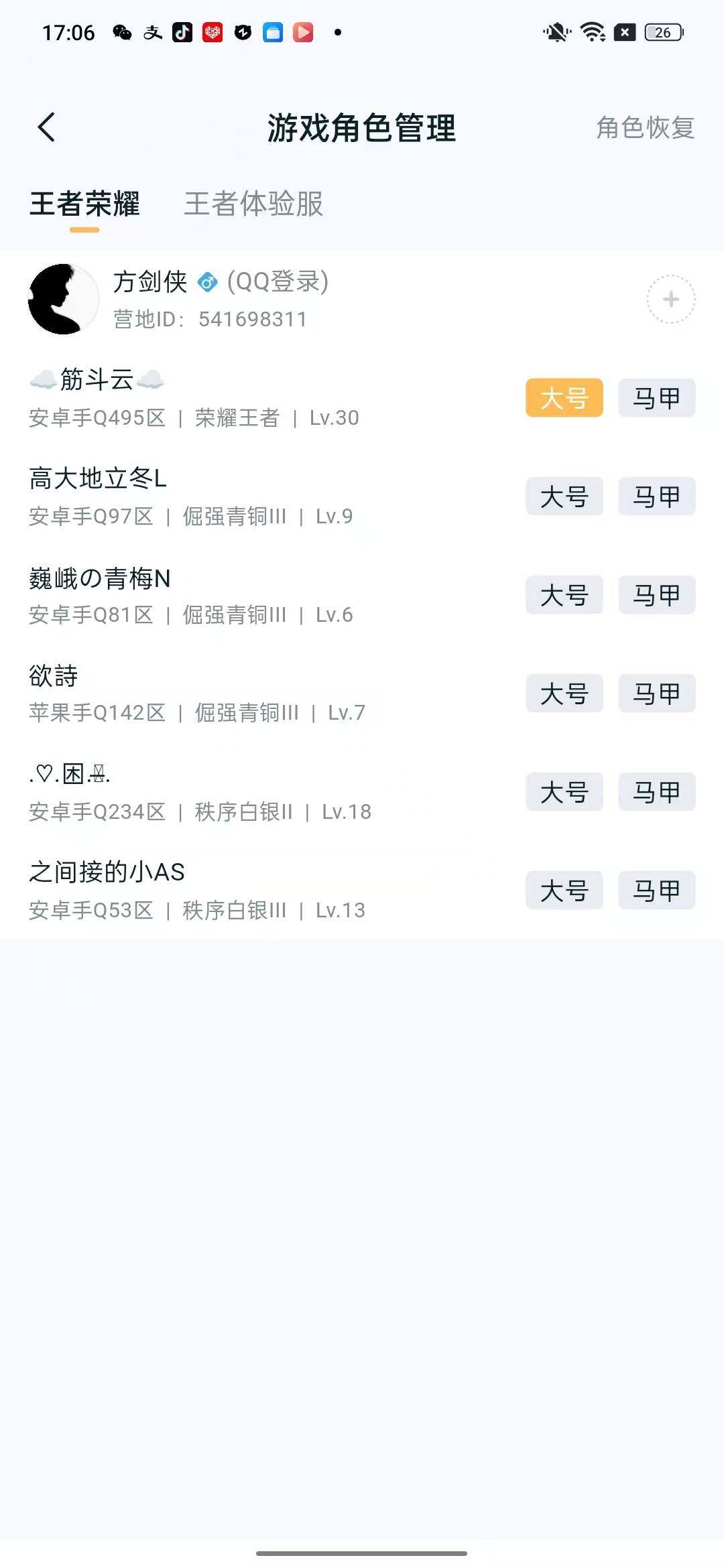Open 角色恢复 at the top right
724x1568 pixels.
pos(644,129)
